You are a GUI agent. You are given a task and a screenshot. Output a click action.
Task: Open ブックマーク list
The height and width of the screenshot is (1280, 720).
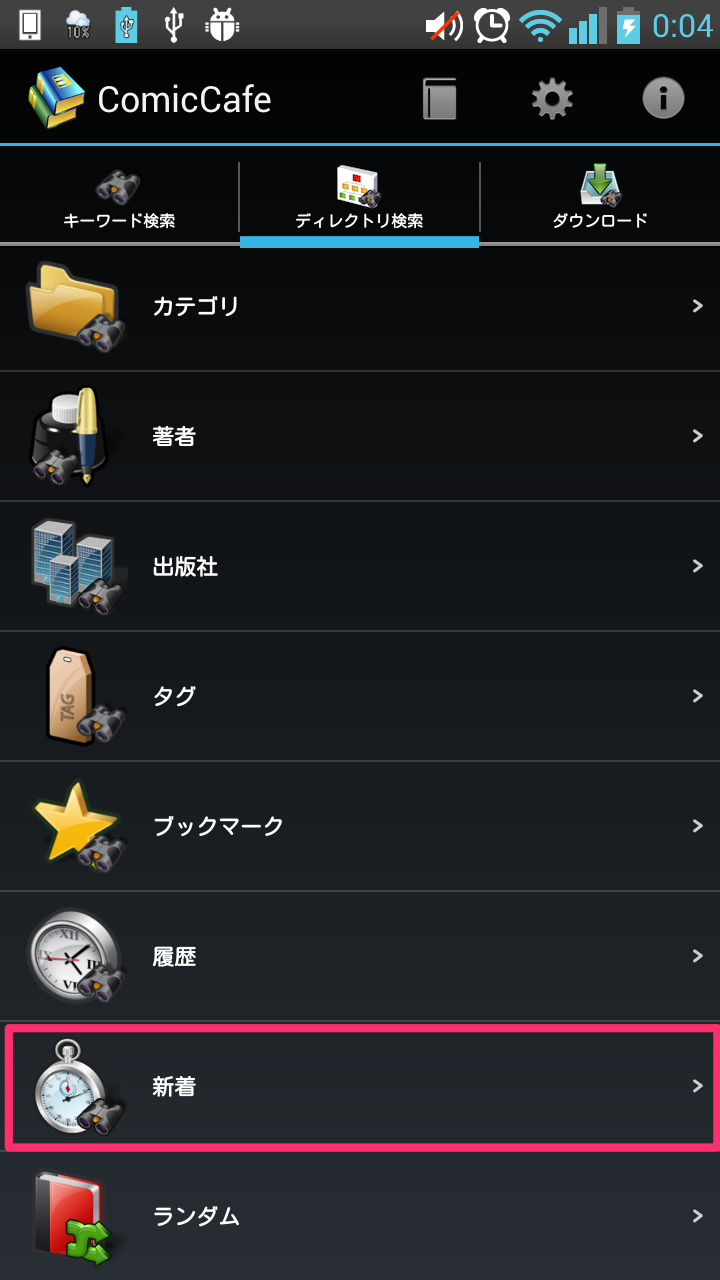click(360, 827)
